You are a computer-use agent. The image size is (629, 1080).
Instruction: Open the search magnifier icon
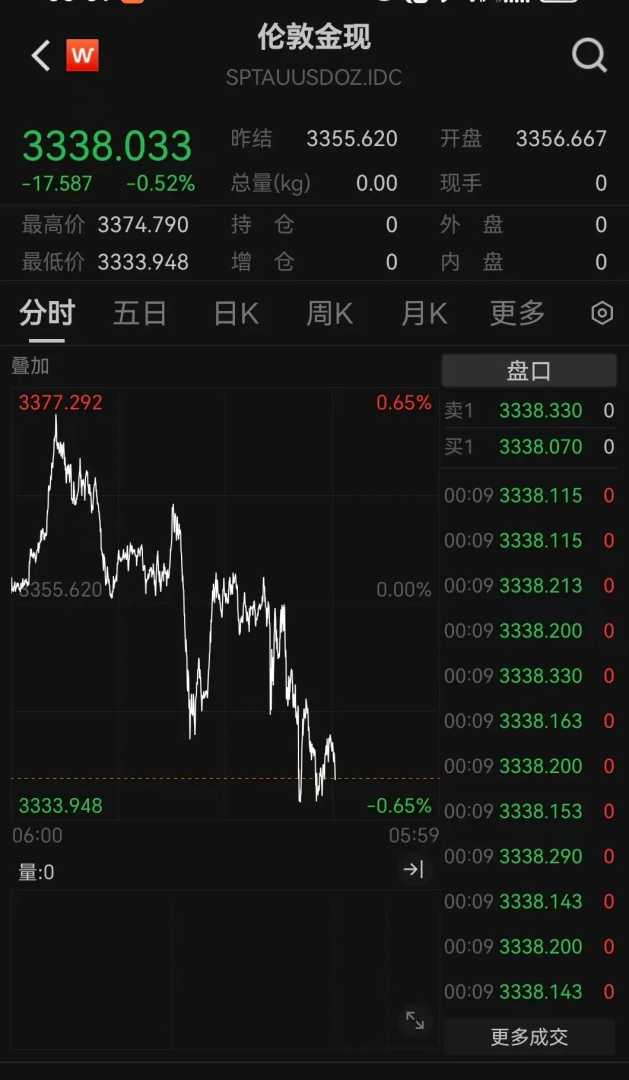click(589, 56)
